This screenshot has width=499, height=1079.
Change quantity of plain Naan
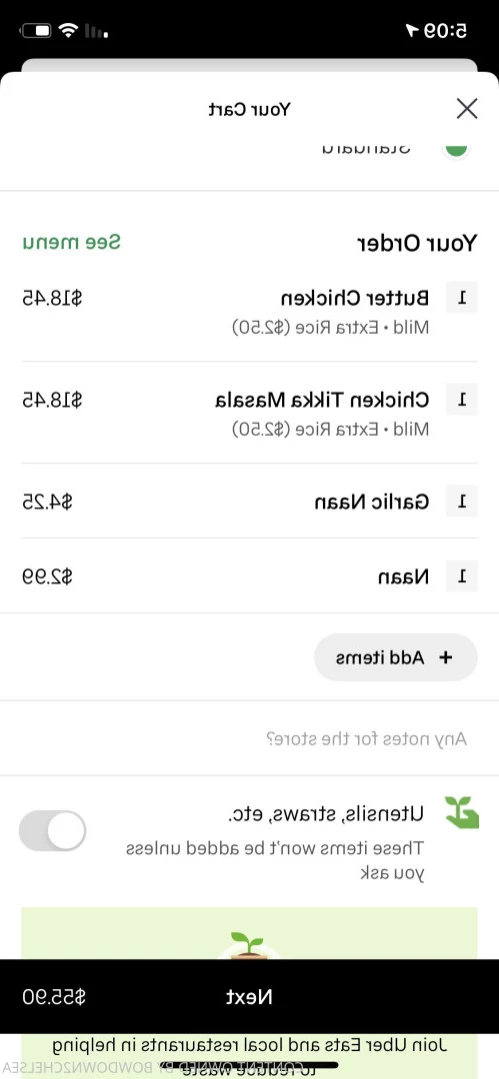(x=462, y=577)
